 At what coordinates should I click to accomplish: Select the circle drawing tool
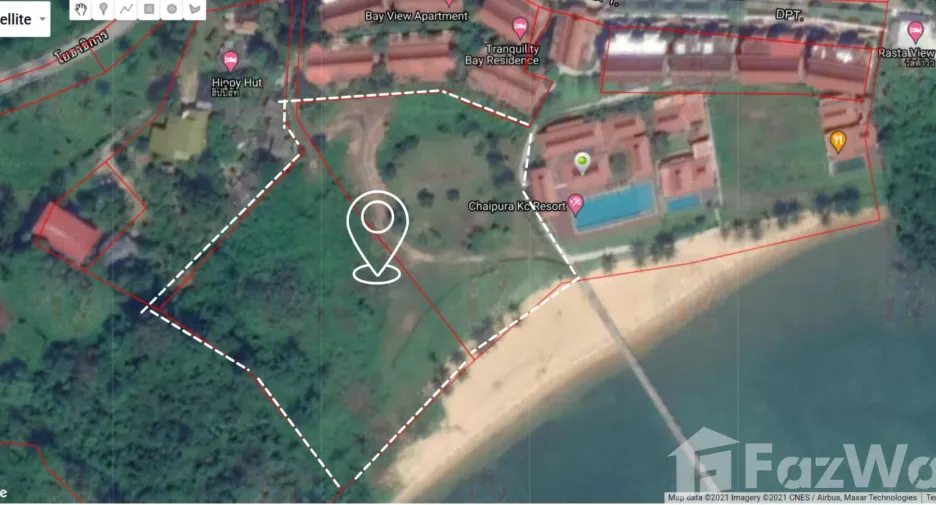(x=172, y=9)
